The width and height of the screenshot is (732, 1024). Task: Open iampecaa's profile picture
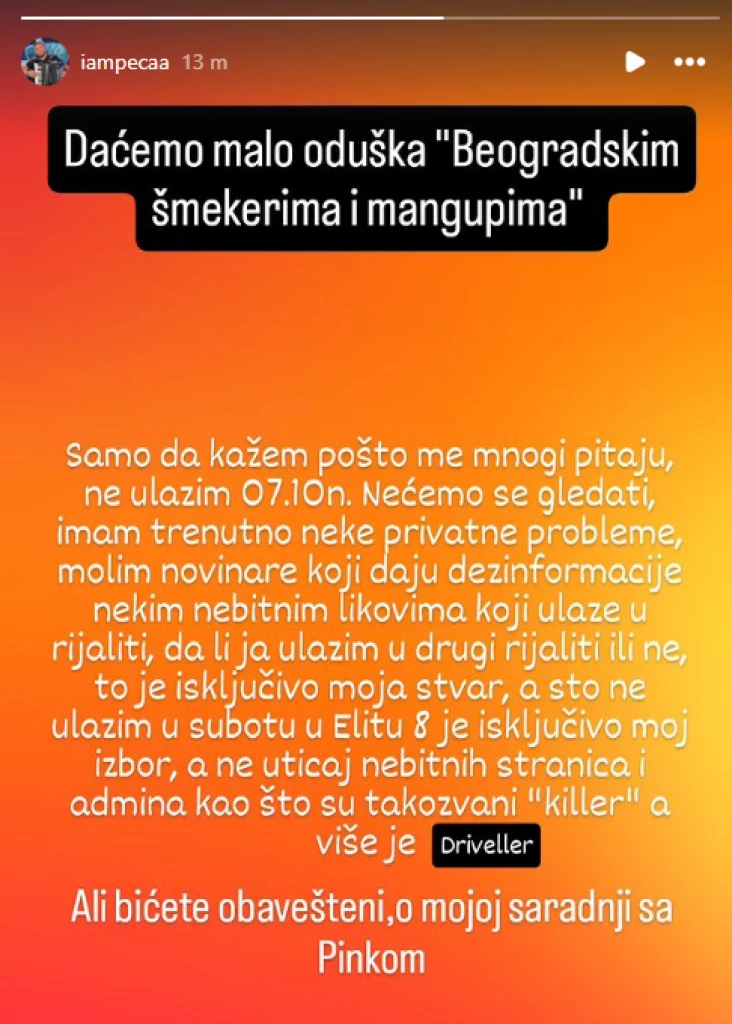[44, 62]
